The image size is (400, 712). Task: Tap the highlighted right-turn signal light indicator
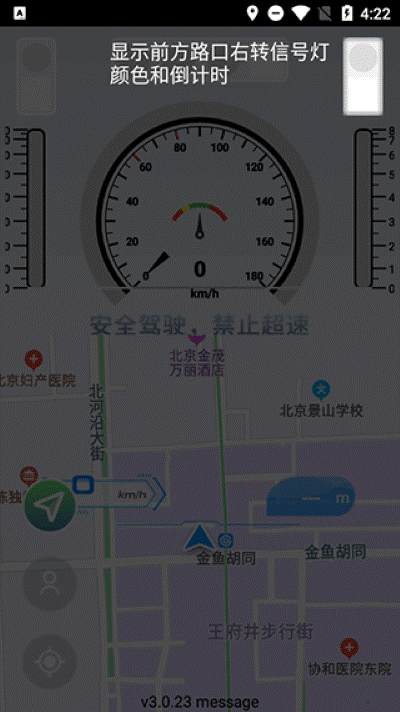[363, 76]
